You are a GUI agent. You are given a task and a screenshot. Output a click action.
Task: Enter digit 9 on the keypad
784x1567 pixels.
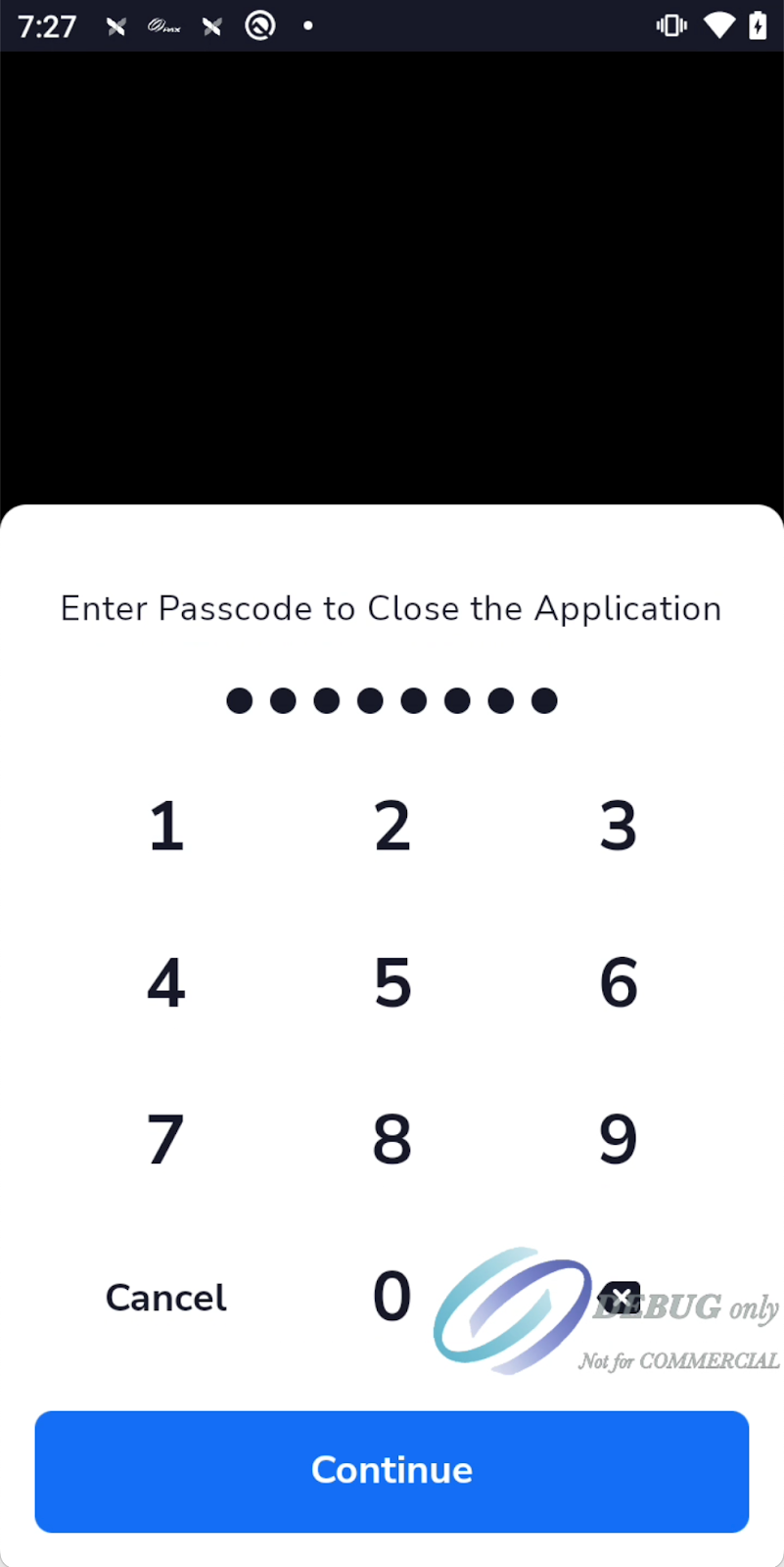click(618, 1138)
